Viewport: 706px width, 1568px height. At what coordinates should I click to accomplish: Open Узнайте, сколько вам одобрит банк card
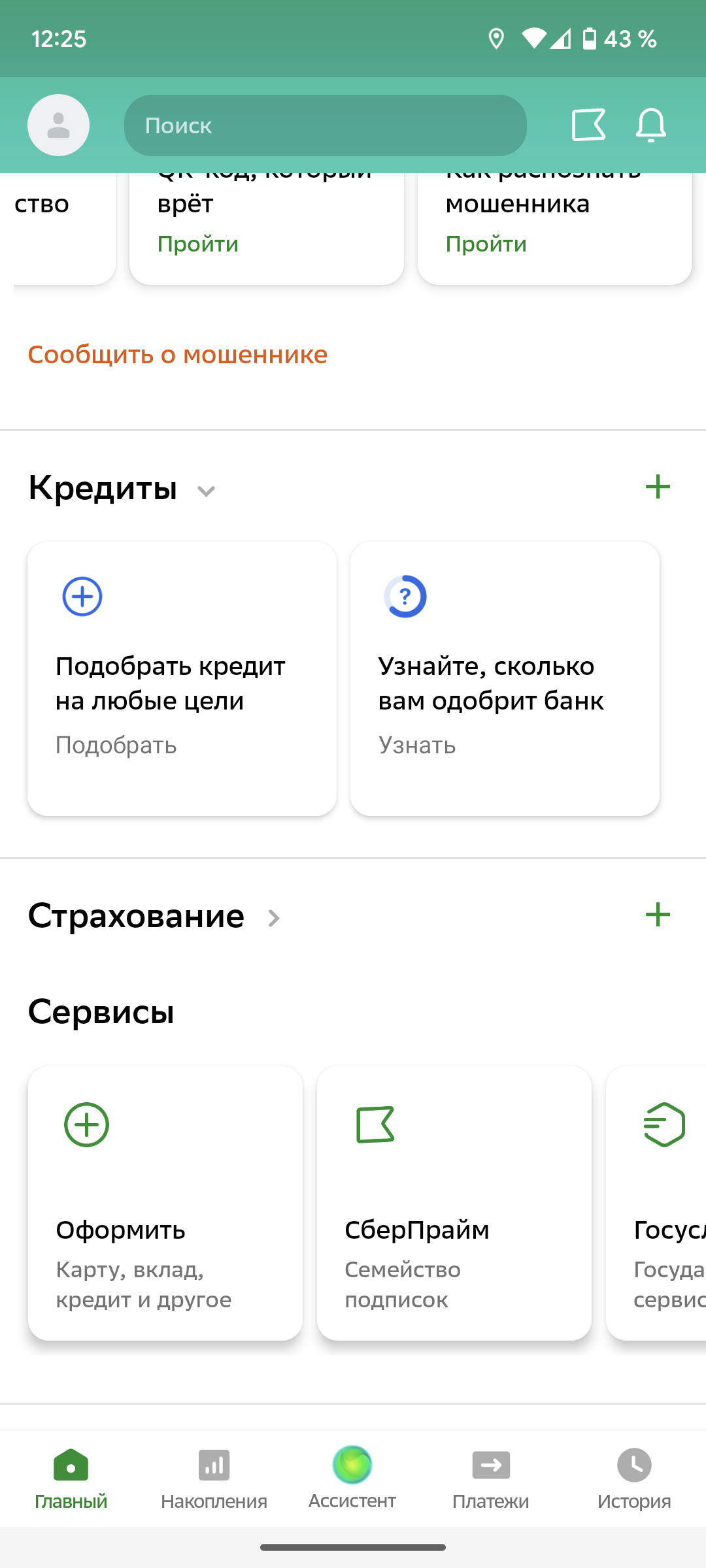(505, 678)
